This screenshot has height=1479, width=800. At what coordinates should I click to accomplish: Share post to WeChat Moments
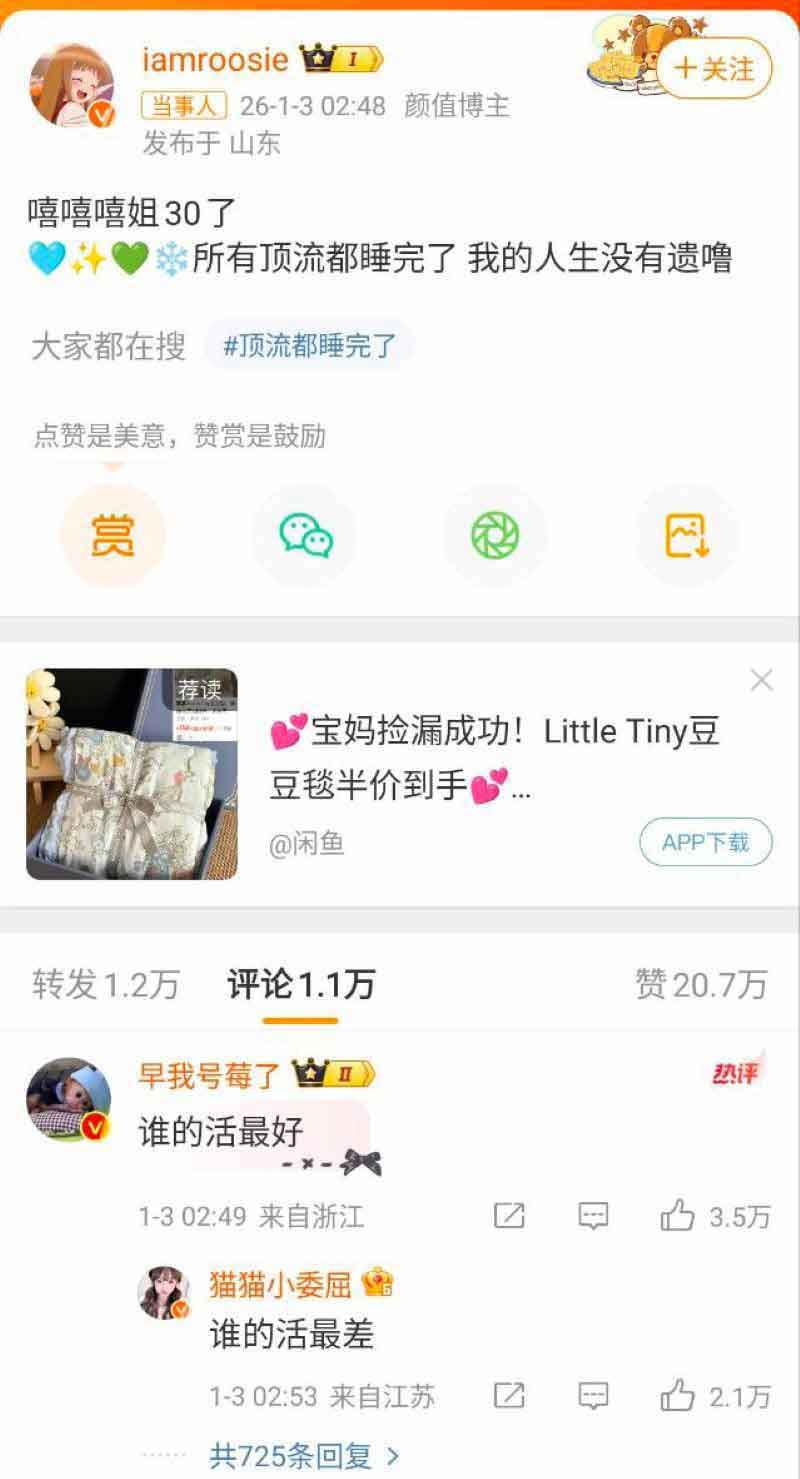(x=495, y=536)
